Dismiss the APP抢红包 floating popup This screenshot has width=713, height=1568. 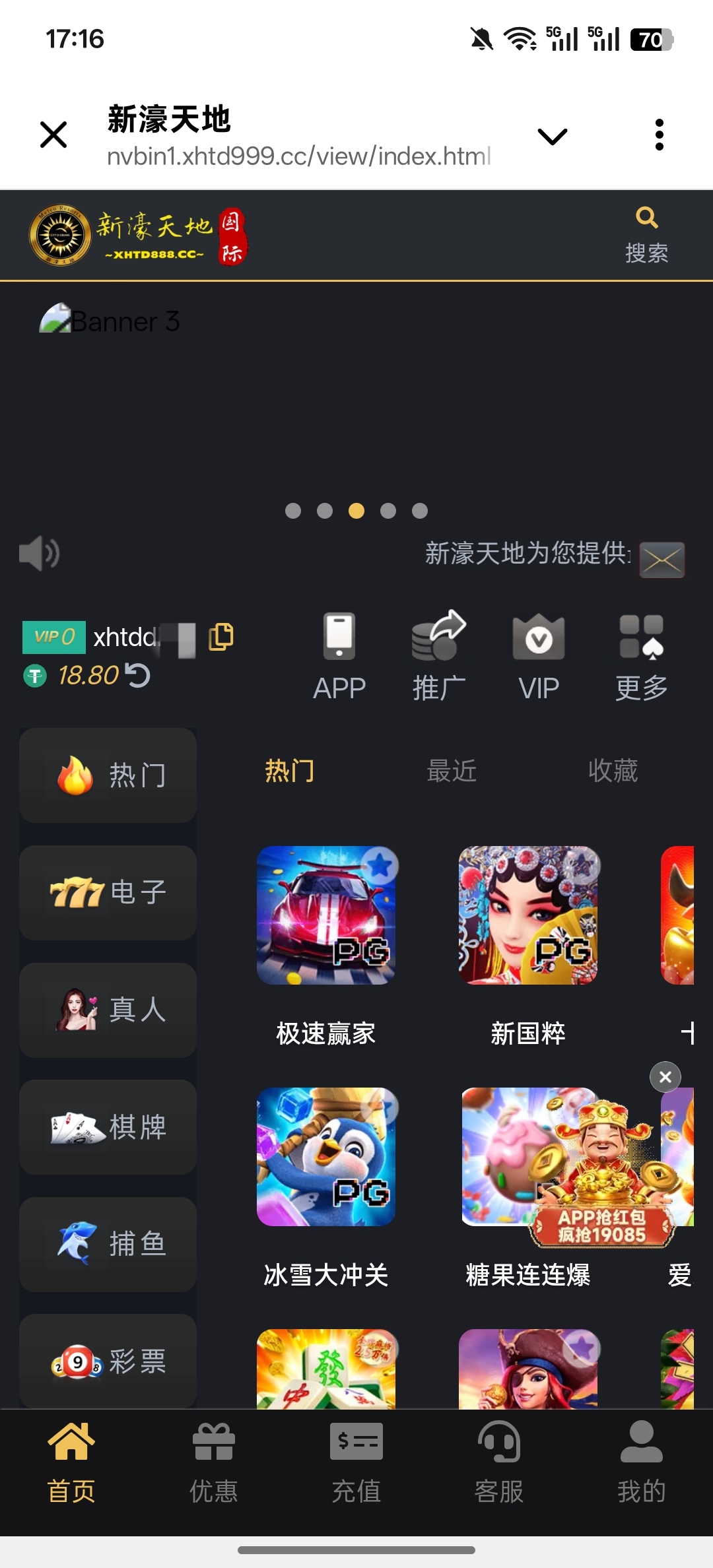point(665,1077)
